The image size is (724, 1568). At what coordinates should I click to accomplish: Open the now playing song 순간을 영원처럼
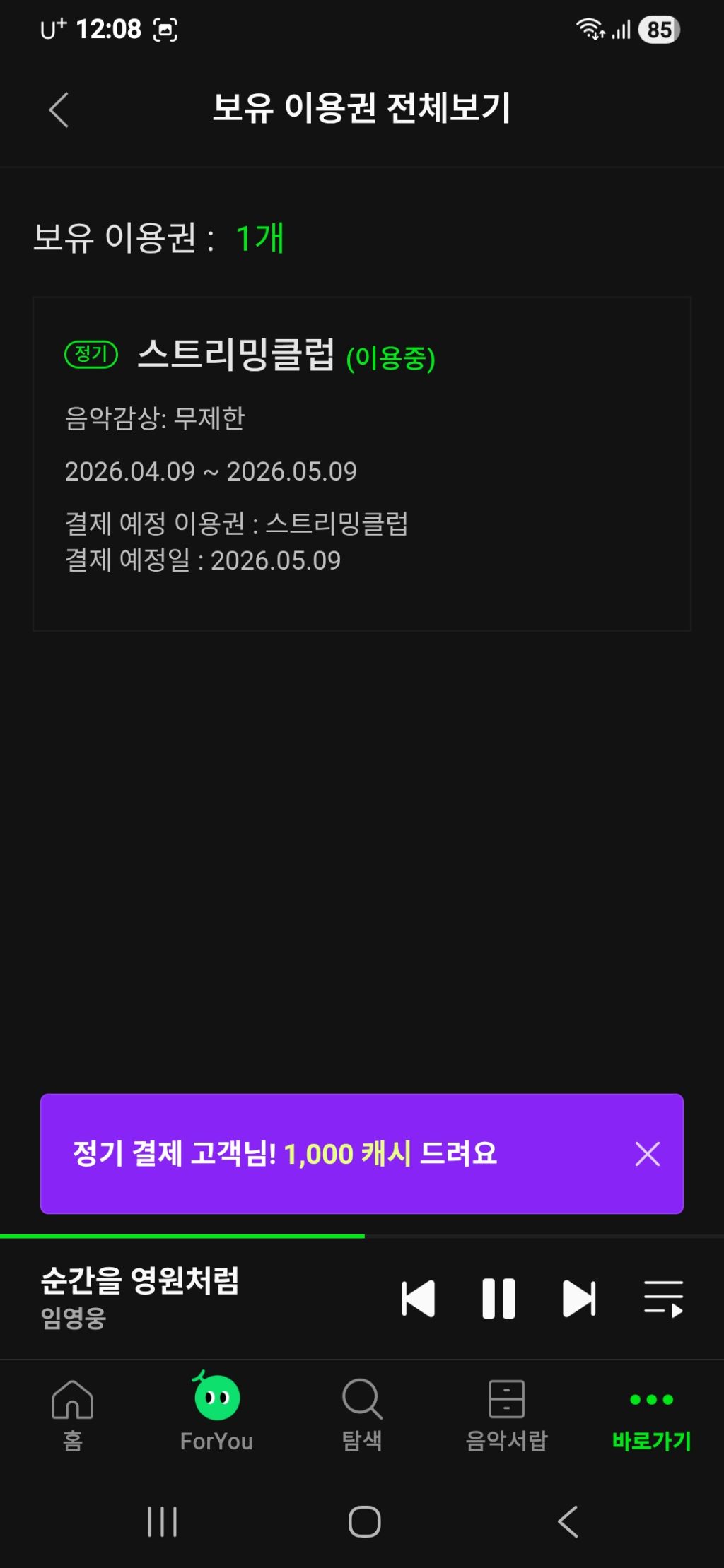pos(141,1297)
